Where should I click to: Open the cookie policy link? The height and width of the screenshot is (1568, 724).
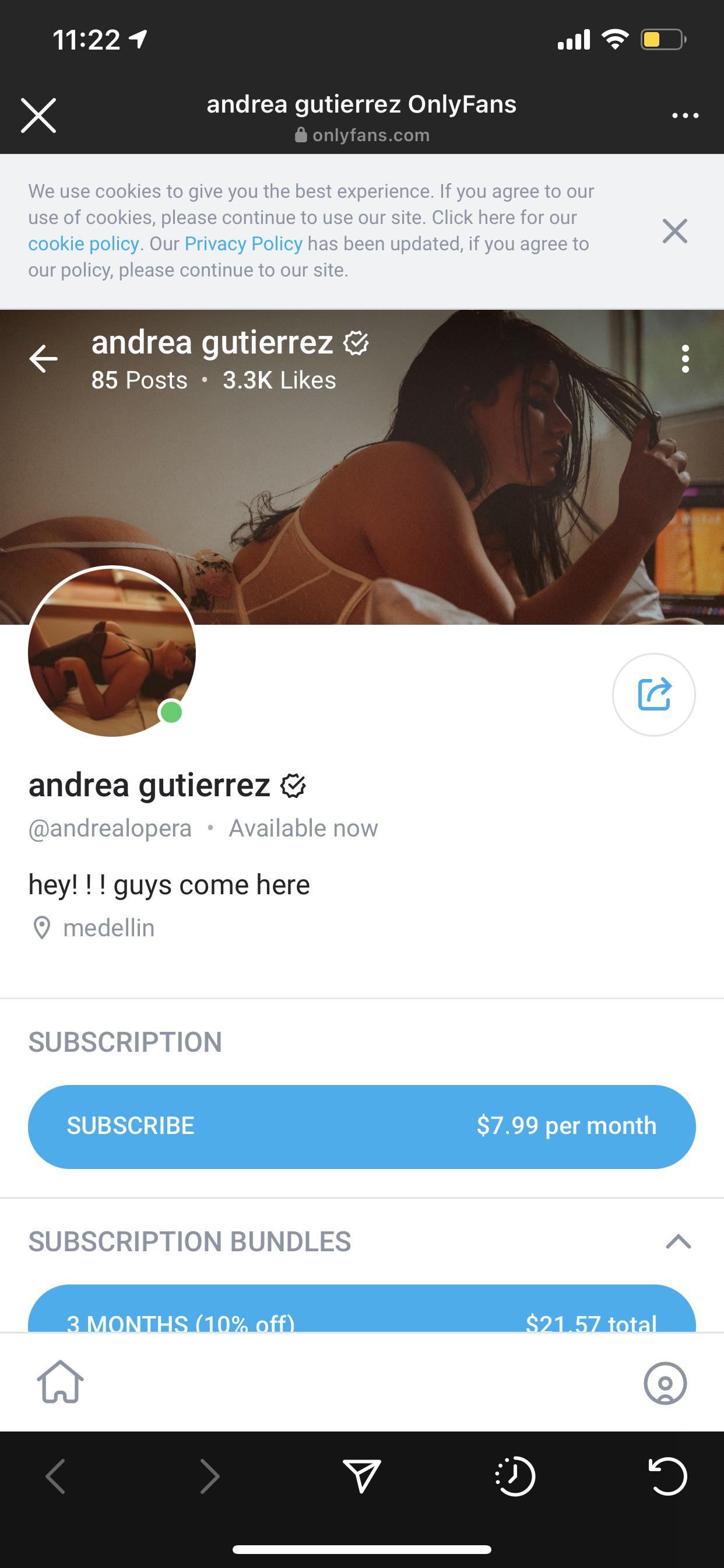pos(83,243)
